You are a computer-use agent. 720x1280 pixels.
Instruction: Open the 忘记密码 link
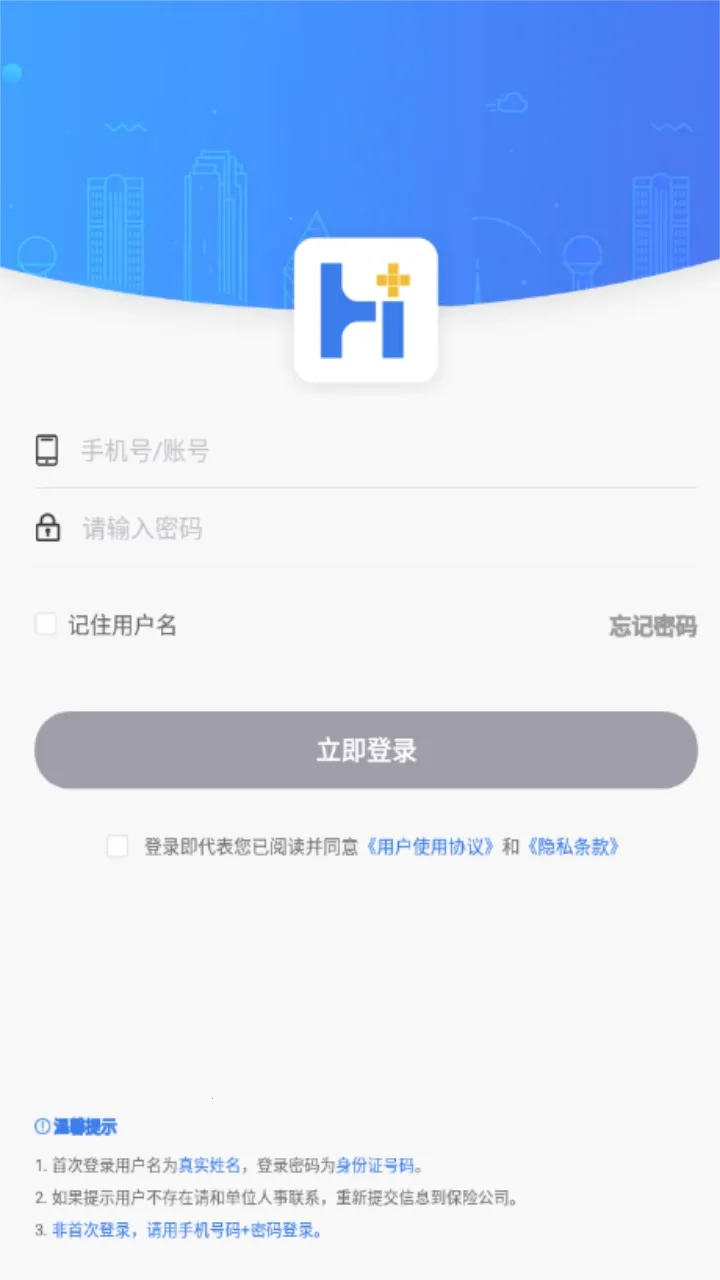click(x=652, y=627)
